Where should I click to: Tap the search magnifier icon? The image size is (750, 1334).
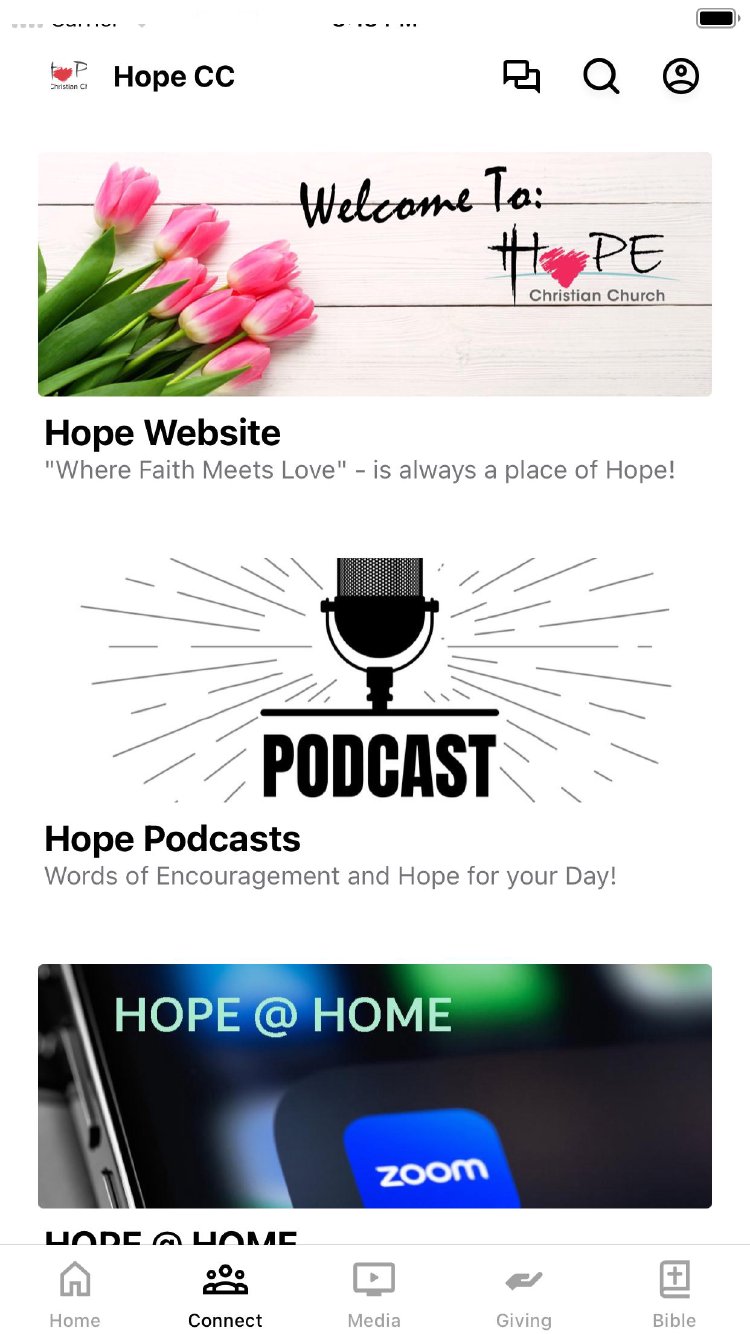[x=601, y=77]
